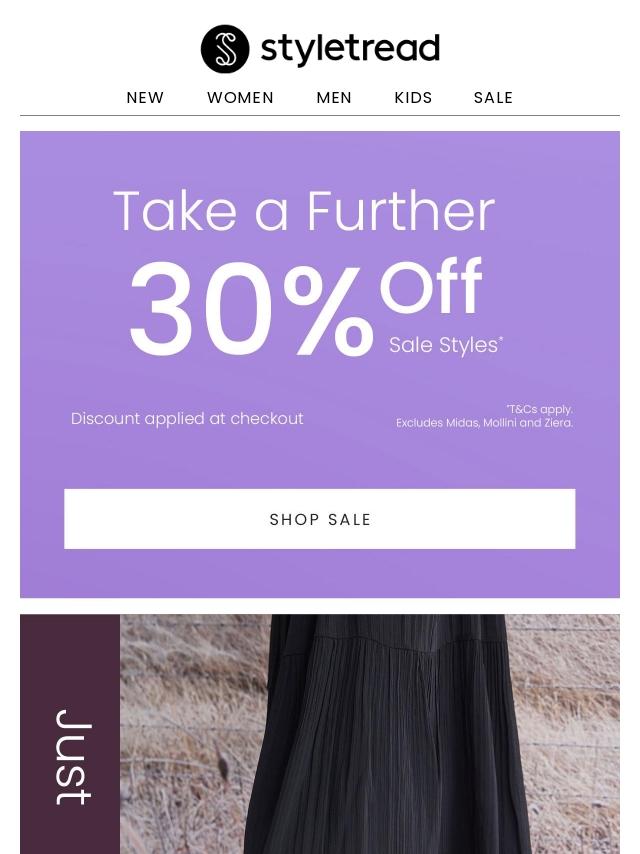Tap the SHOP SALE button
This screenshot has height=854, width=640.
[320, 519]
